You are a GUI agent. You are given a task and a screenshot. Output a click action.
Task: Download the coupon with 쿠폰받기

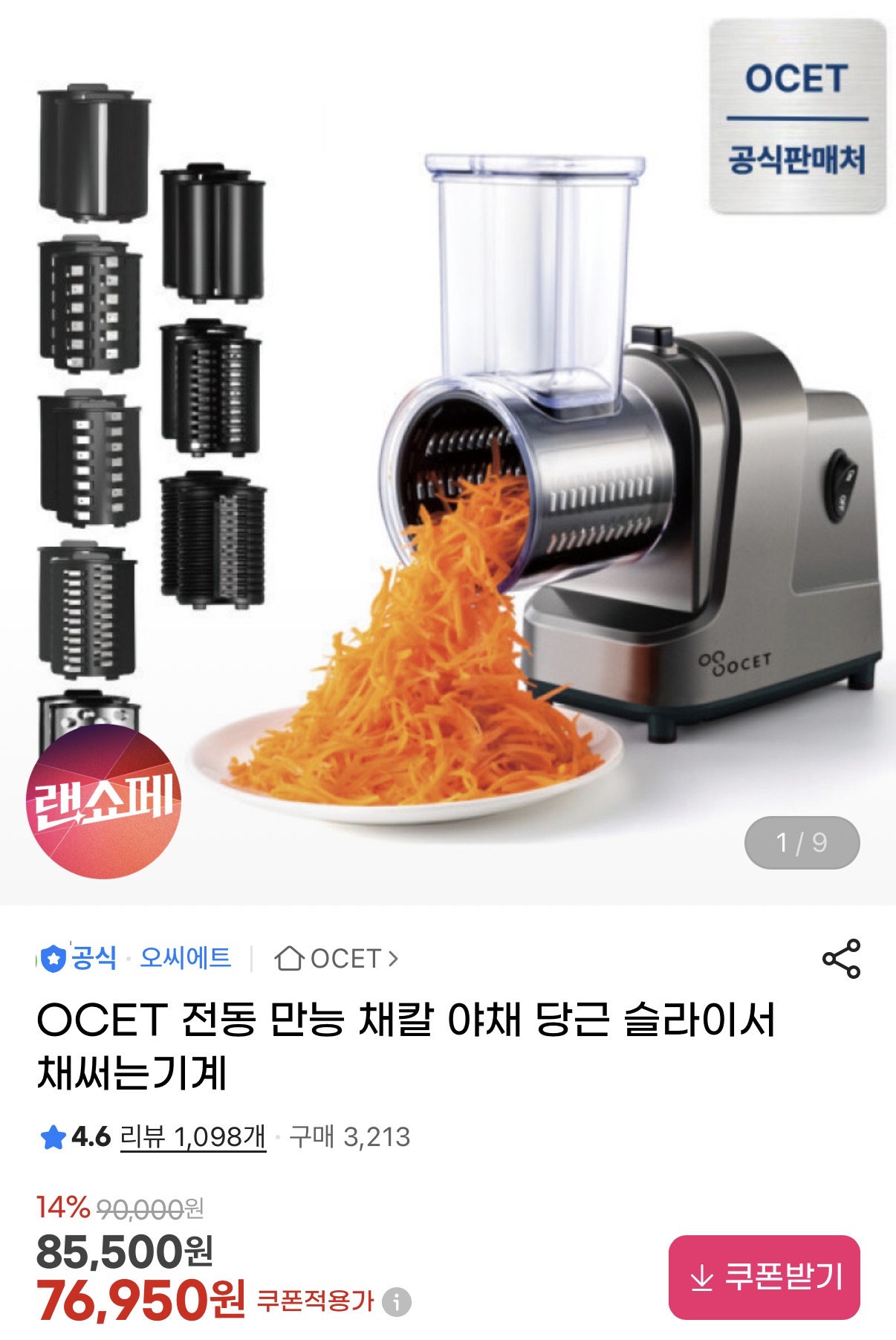coord(764,1277)
